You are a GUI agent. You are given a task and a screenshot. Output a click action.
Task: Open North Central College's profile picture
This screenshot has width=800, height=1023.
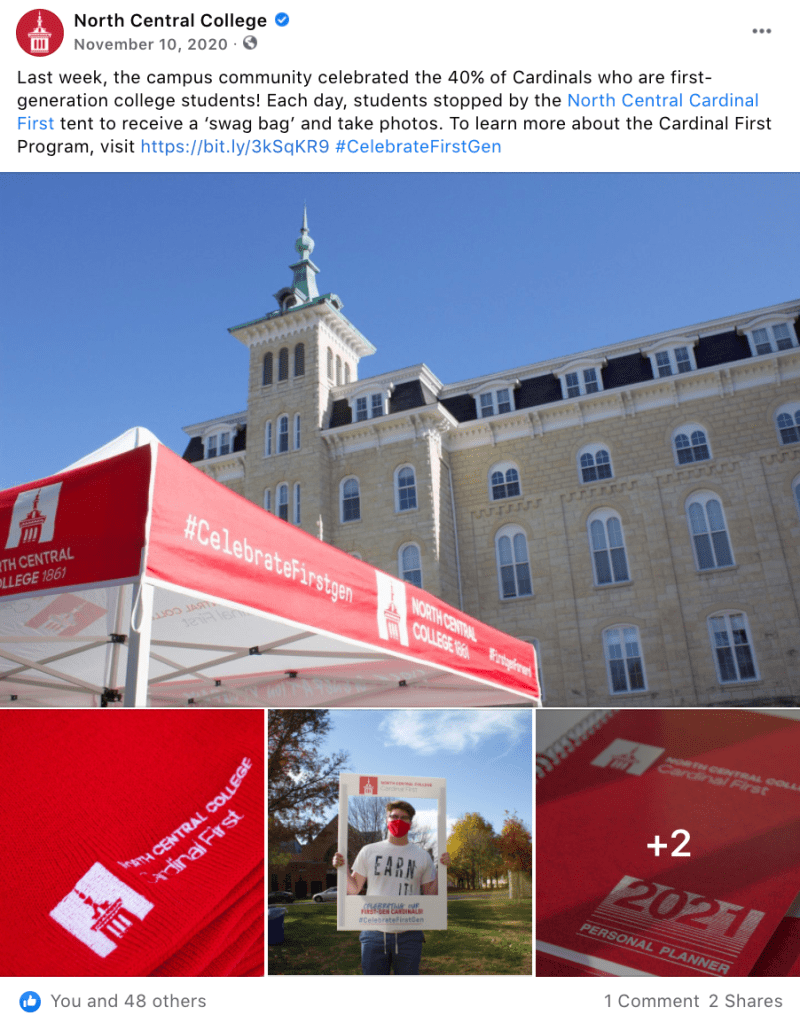(40, 32)
